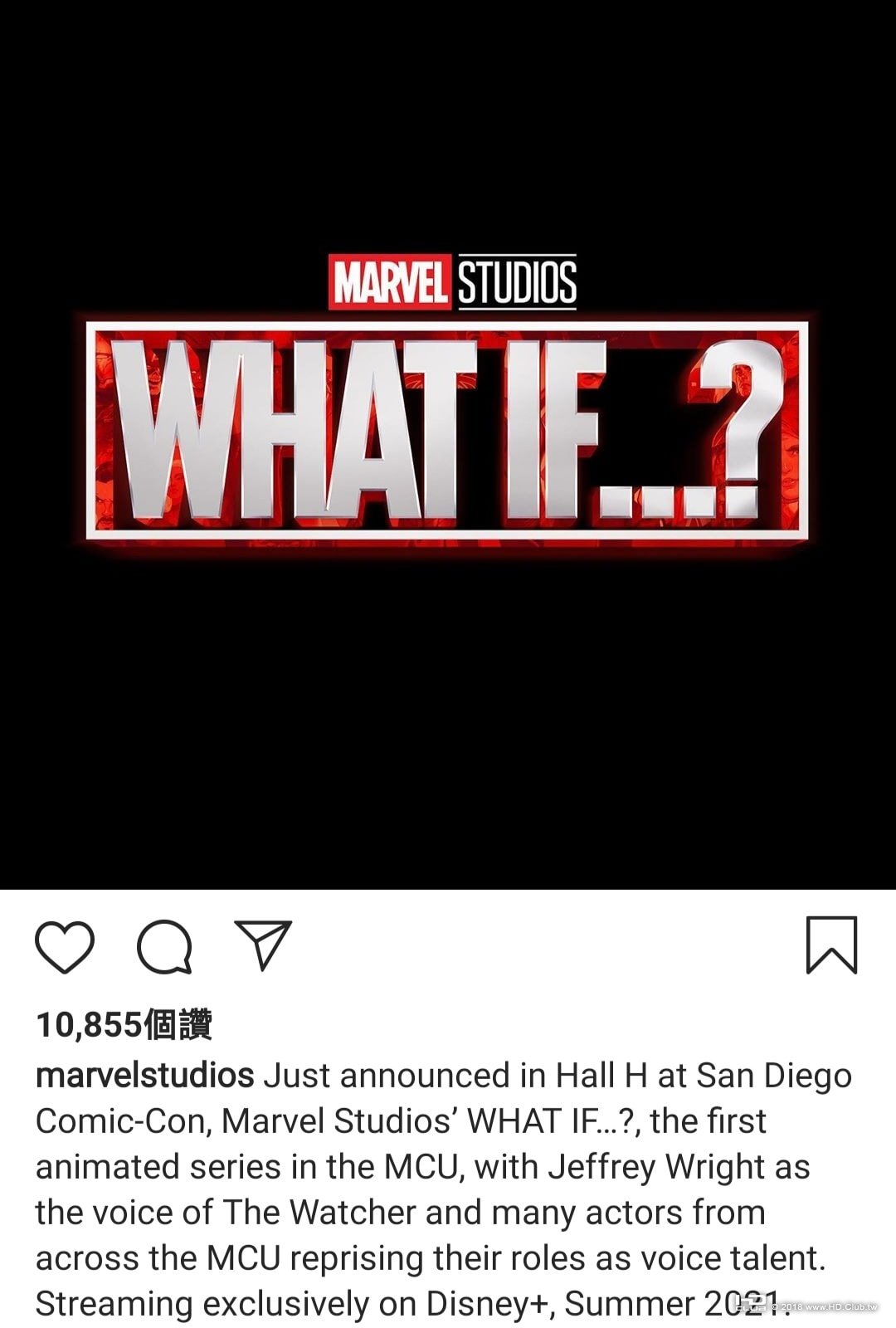896x1328 pixels.
Task: Save this post with the bookmark icon
Action: click(x=831, y=945)
